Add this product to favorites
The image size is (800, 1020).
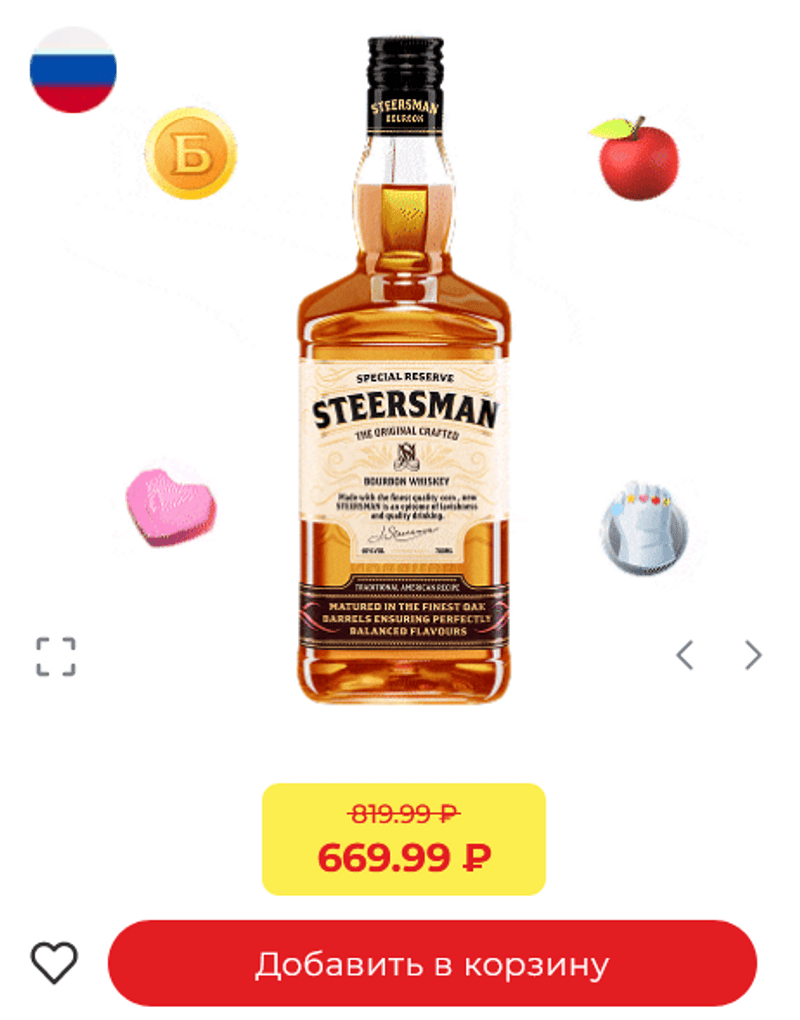[x=54, y=963]
